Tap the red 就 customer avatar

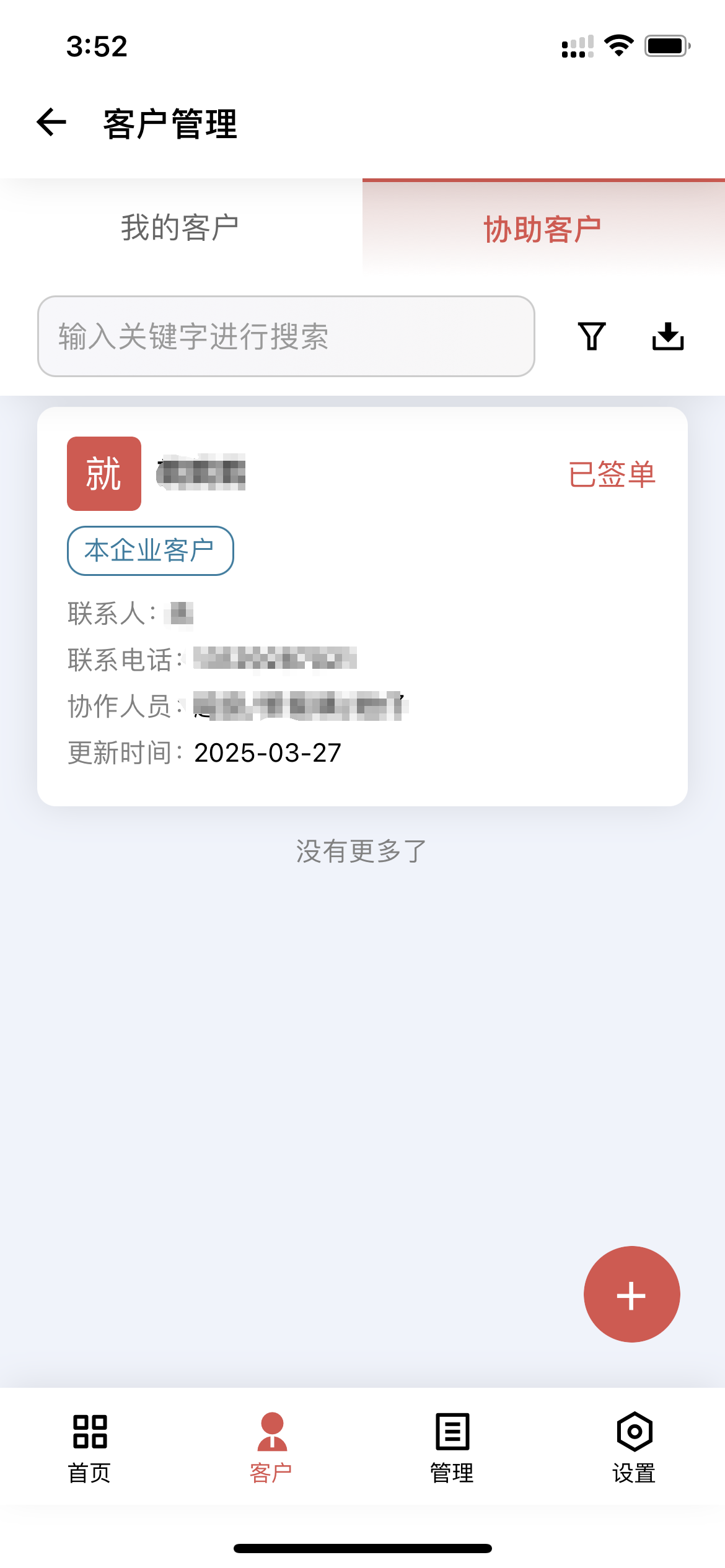(x=103, y=474)
